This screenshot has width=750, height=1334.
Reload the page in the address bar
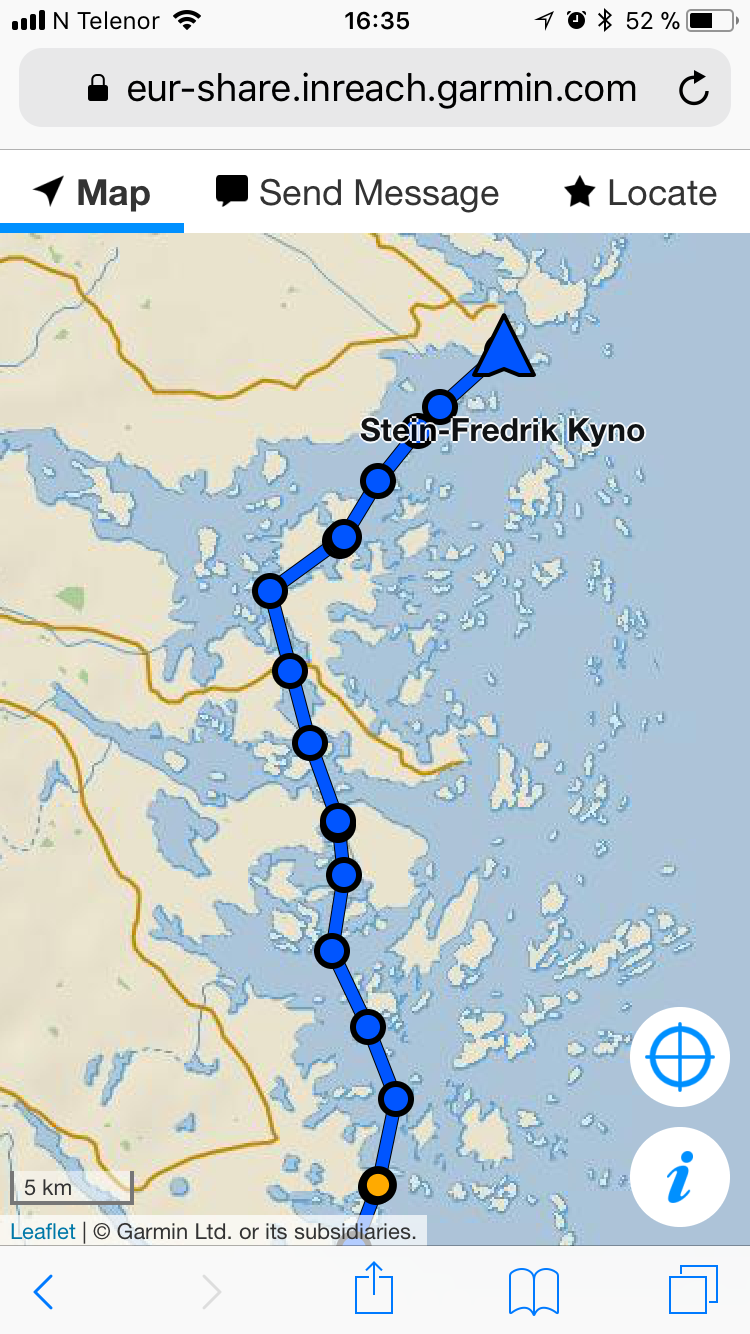[x=693, y=90]
